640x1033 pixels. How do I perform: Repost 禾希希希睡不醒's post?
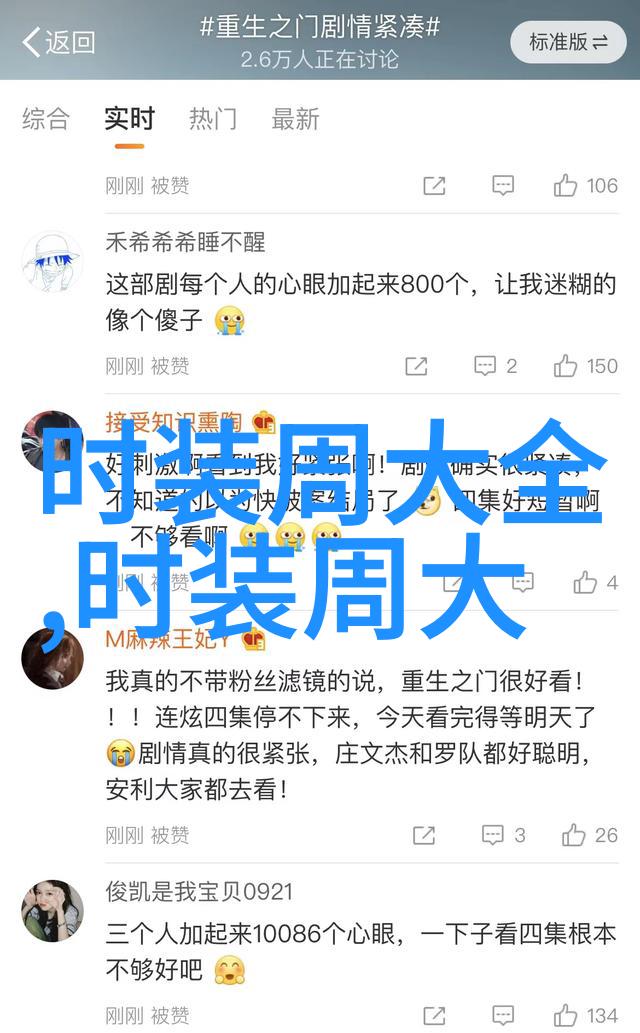pyautogui.click(x=416, y=366)
